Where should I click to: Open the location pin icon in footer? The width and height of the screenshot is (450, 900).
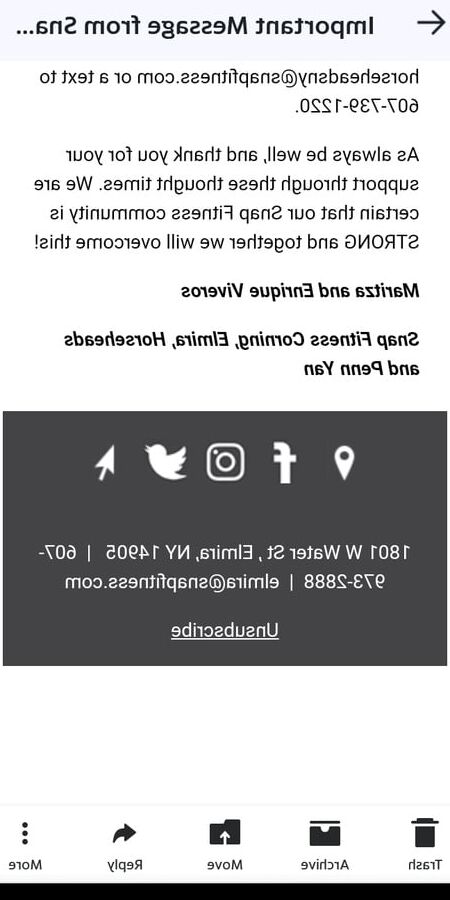point(344,463)
